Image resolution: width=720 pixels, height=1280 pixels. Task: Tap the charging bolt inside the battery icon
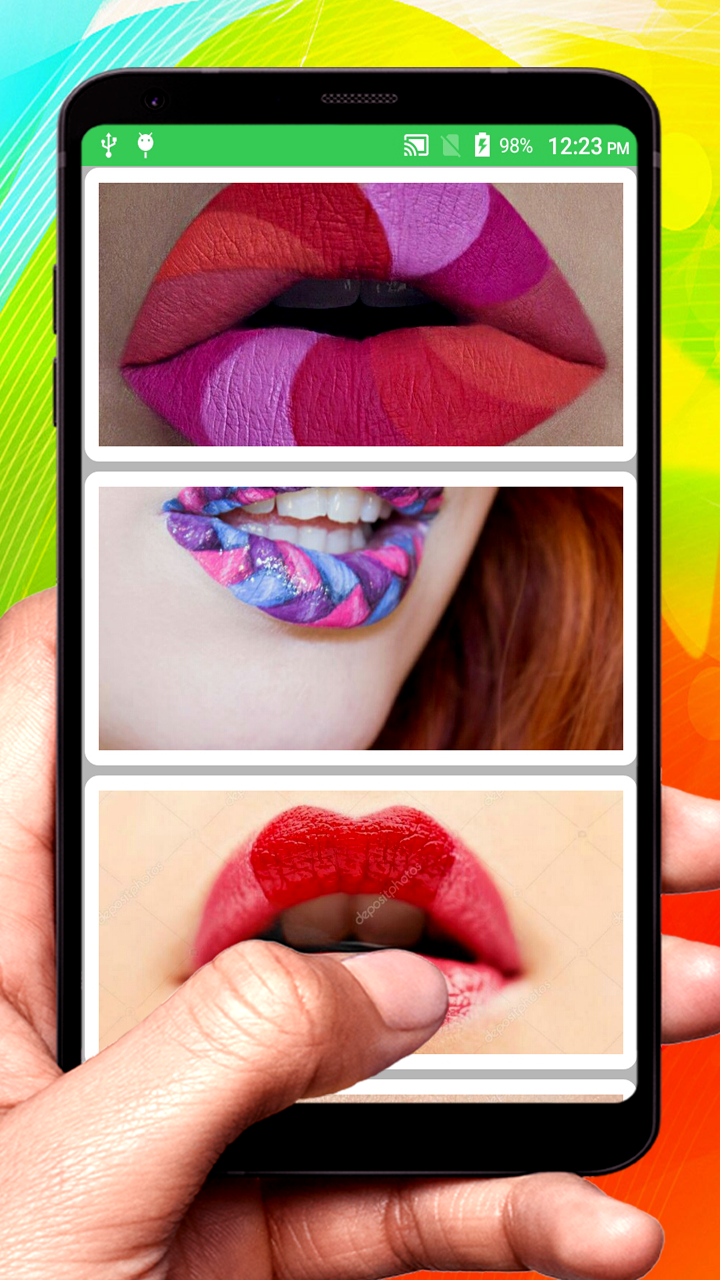point(484,145)
